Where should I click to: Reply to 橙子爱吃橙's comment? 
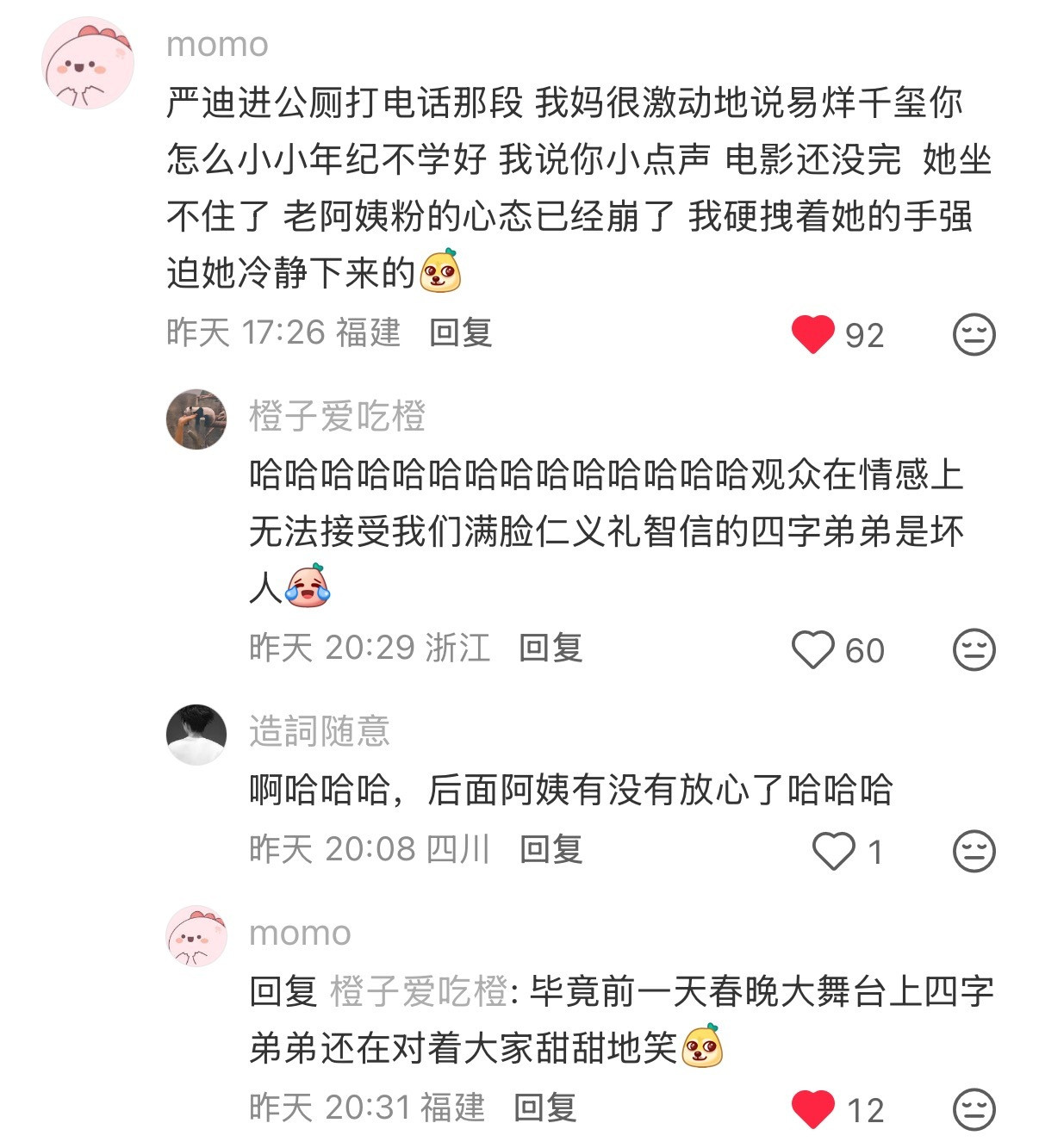point(549,650)
